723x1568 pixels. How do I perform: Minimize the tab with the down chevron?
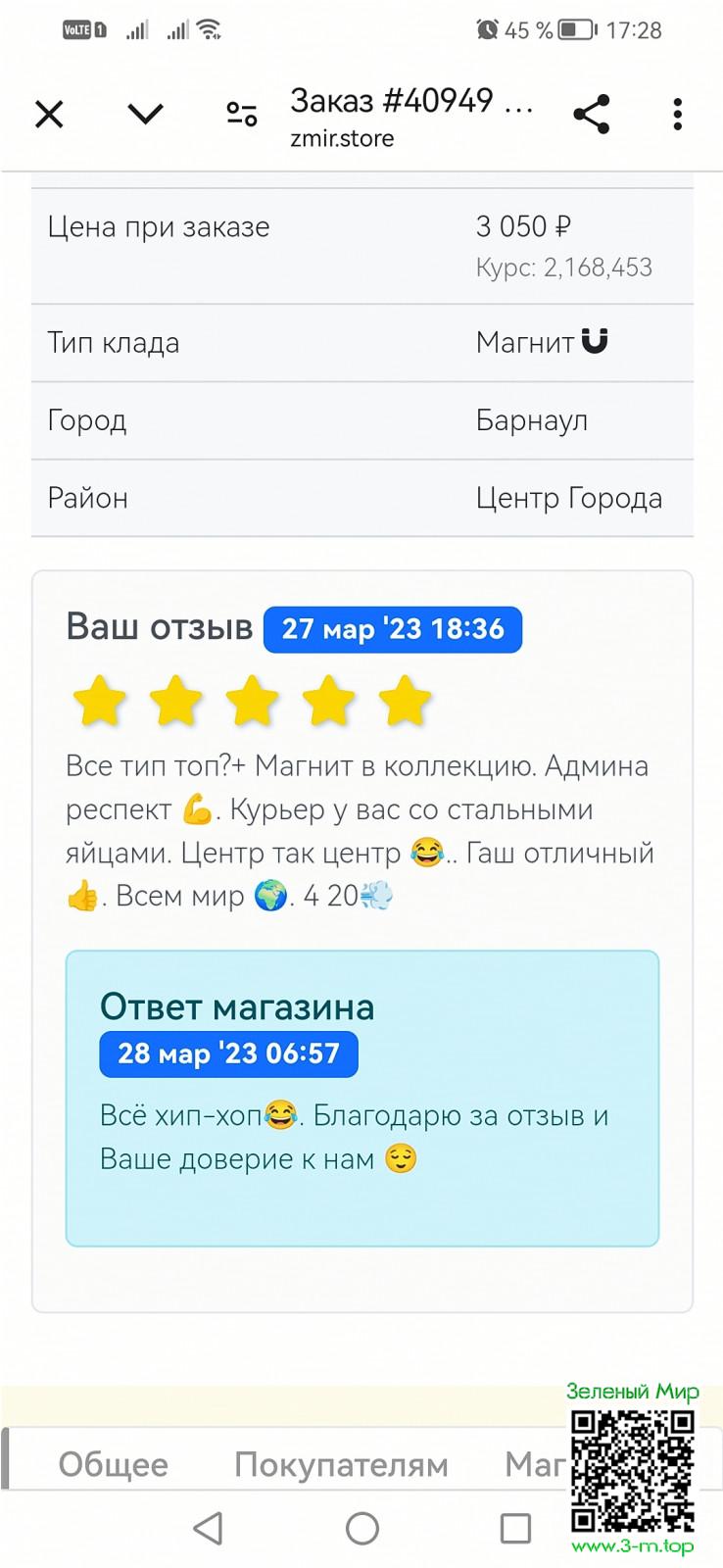coord(145,115)
